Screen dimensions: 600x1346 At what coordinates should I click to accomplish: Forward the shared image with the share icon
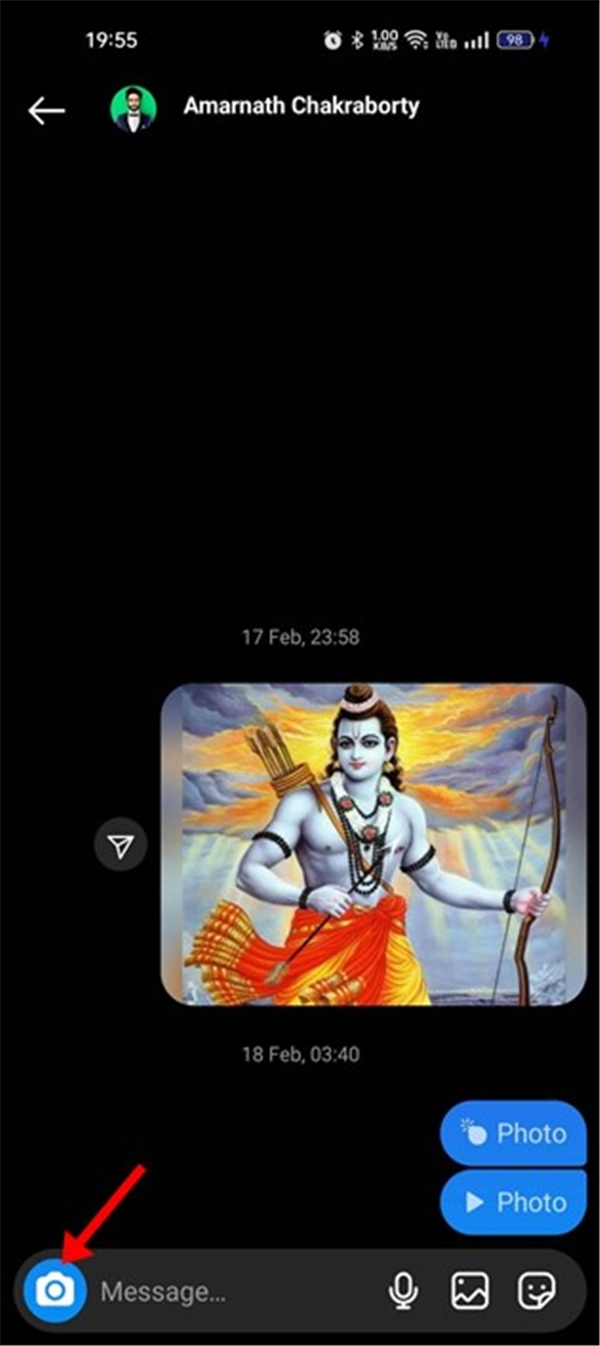tap(121, 847)
